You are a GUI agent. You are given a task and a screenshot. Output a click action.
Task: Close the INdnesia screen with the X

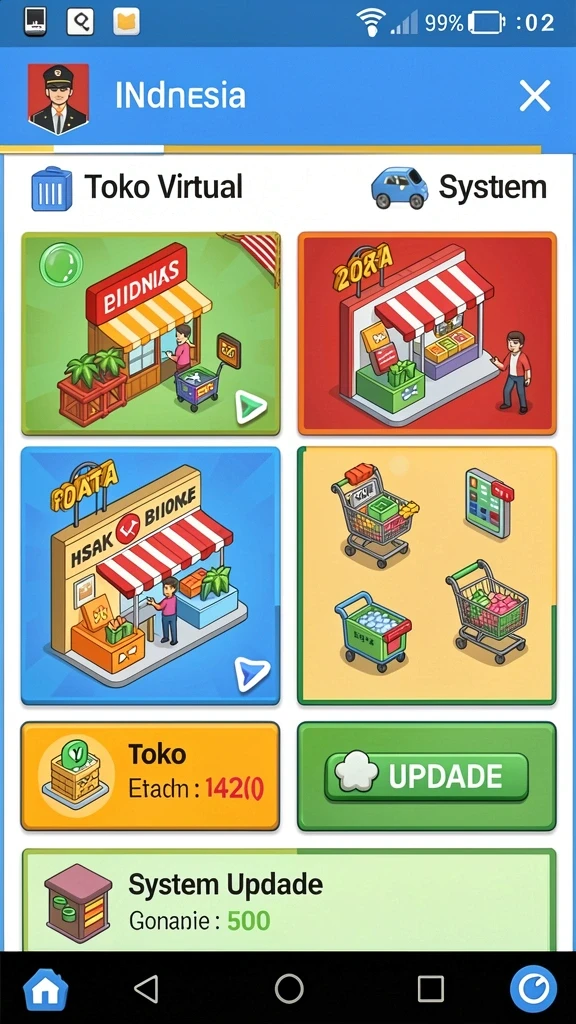pos(535,97)
